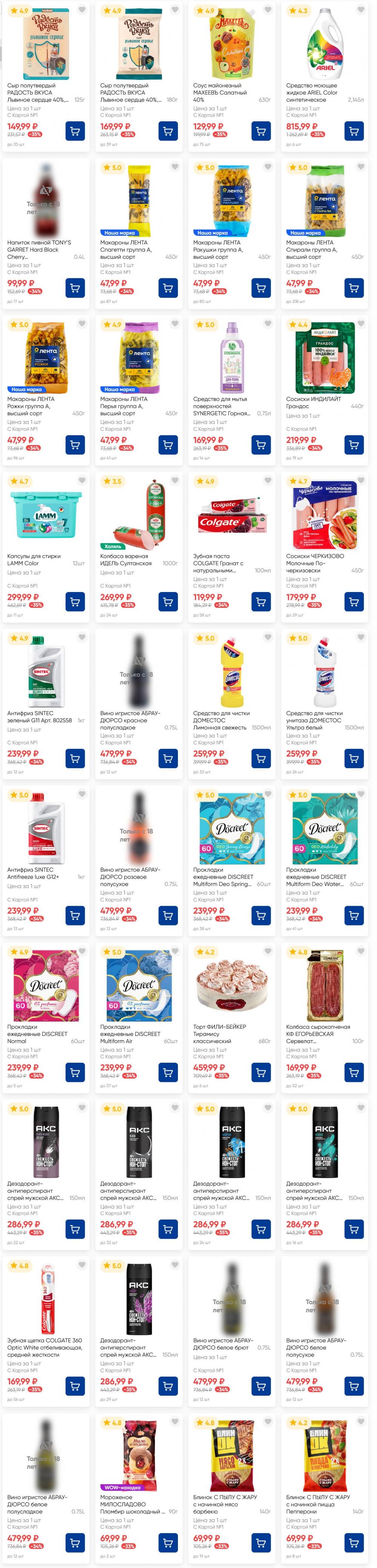Image resolution: width=377 pixels, height=1568 pixels.
Task: Add Сосиски ИНДИЛАЙТ Грандос to cart
Action: [354, 445]
